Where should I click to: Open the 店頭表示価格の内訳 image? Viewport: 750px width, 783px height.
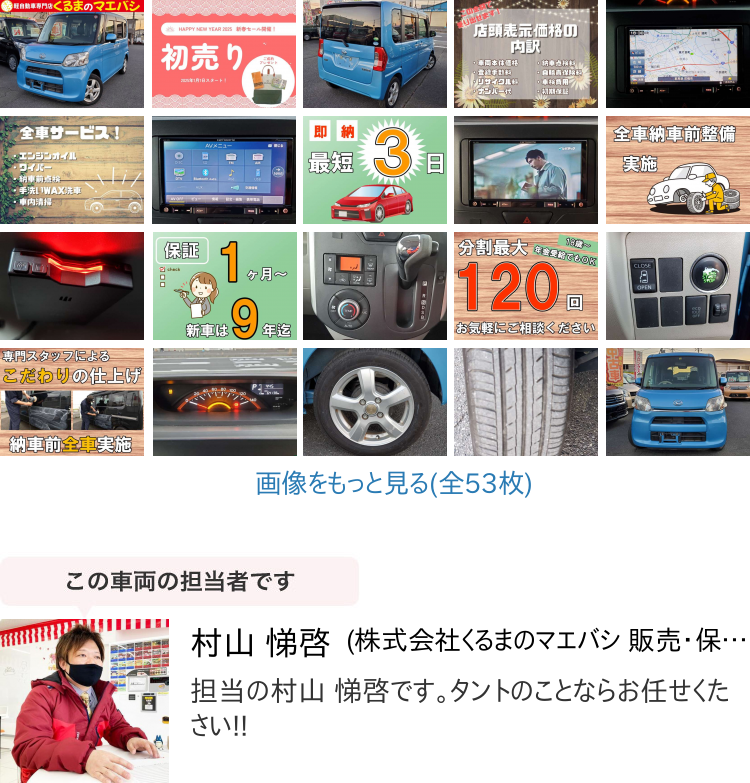tap(526, 54)
